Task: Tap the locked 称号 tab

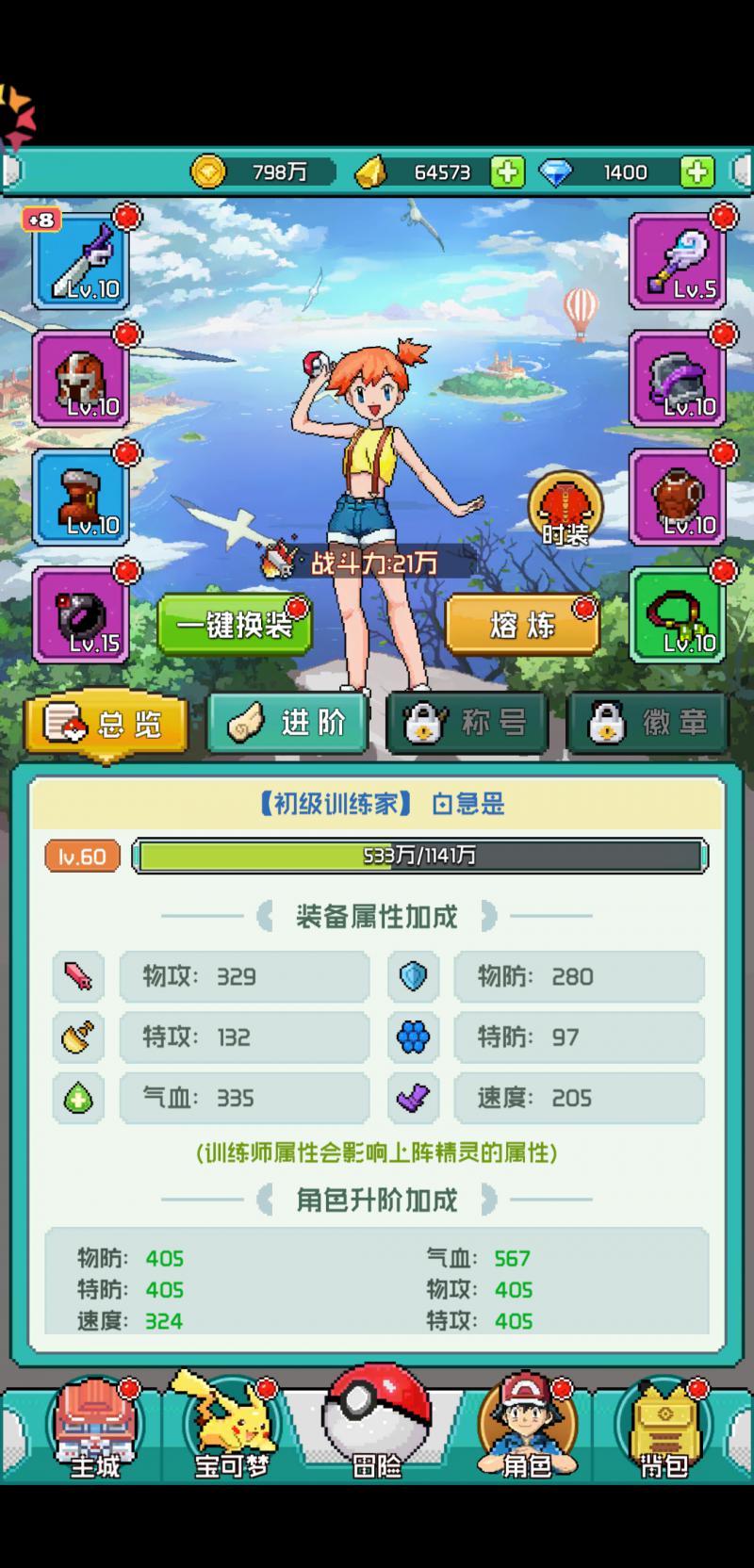Action: coord(467,723)
